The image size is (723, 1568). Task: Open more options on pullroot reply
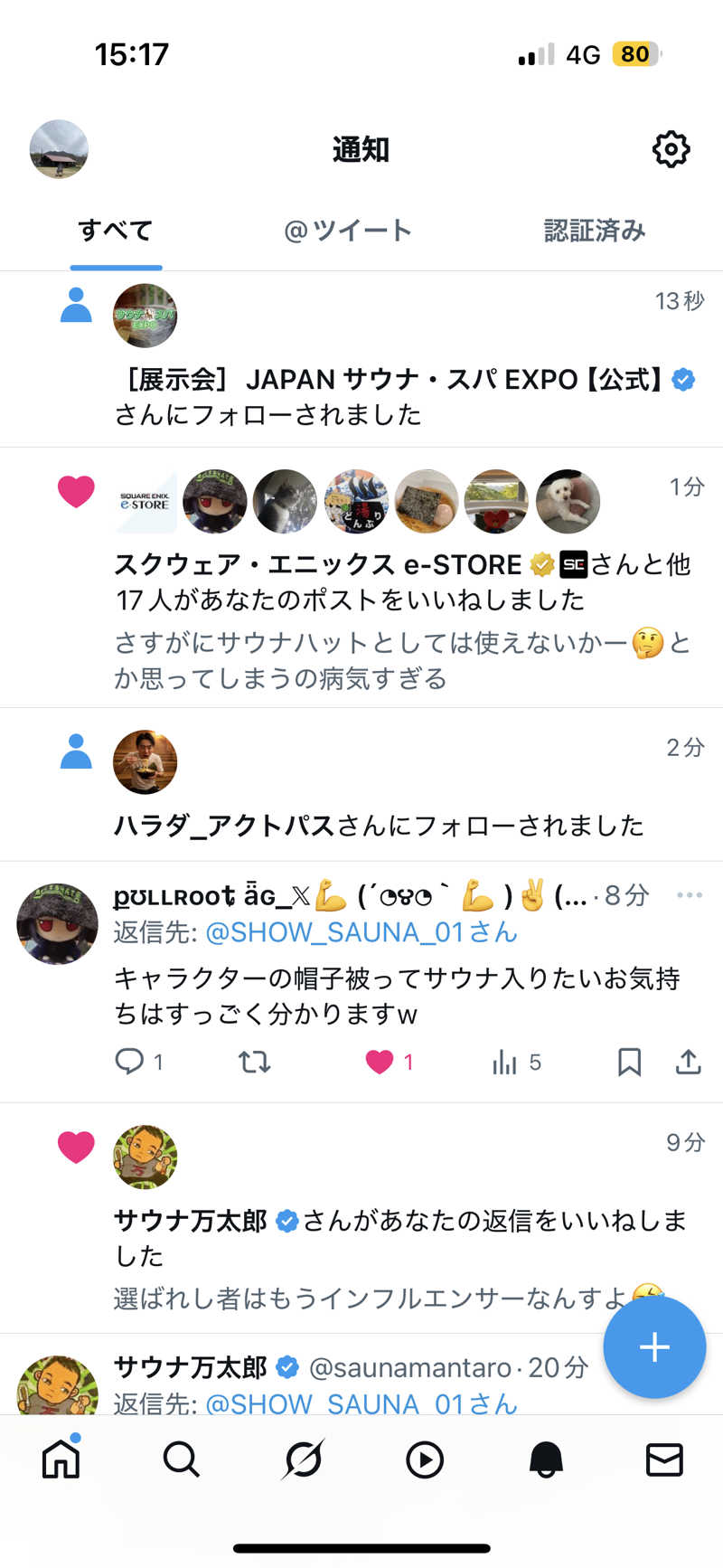(x=689, y=895)
